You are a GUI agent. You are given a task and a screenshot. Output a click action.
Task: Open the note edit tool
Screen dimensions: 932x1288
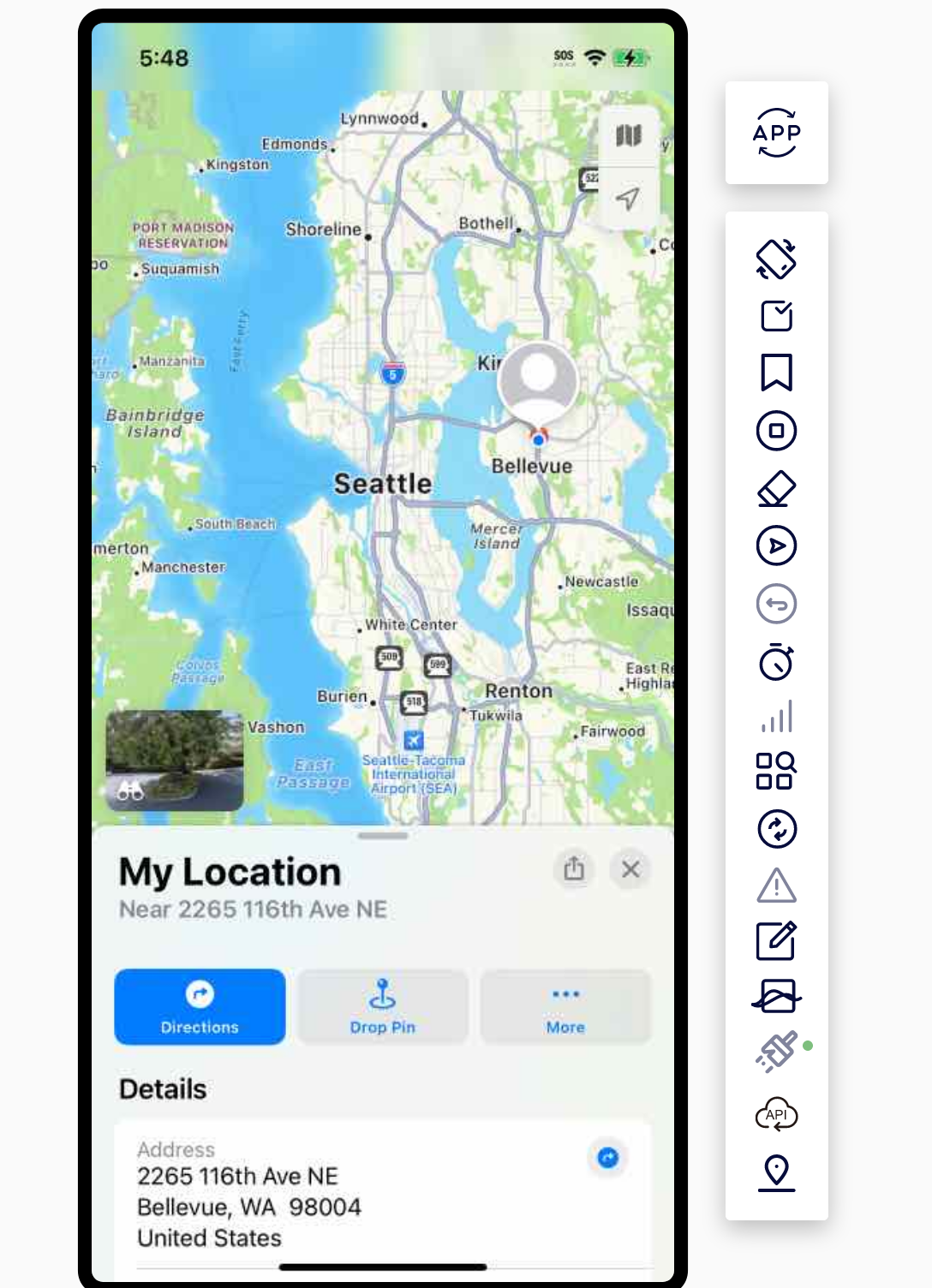pos(776,940)
